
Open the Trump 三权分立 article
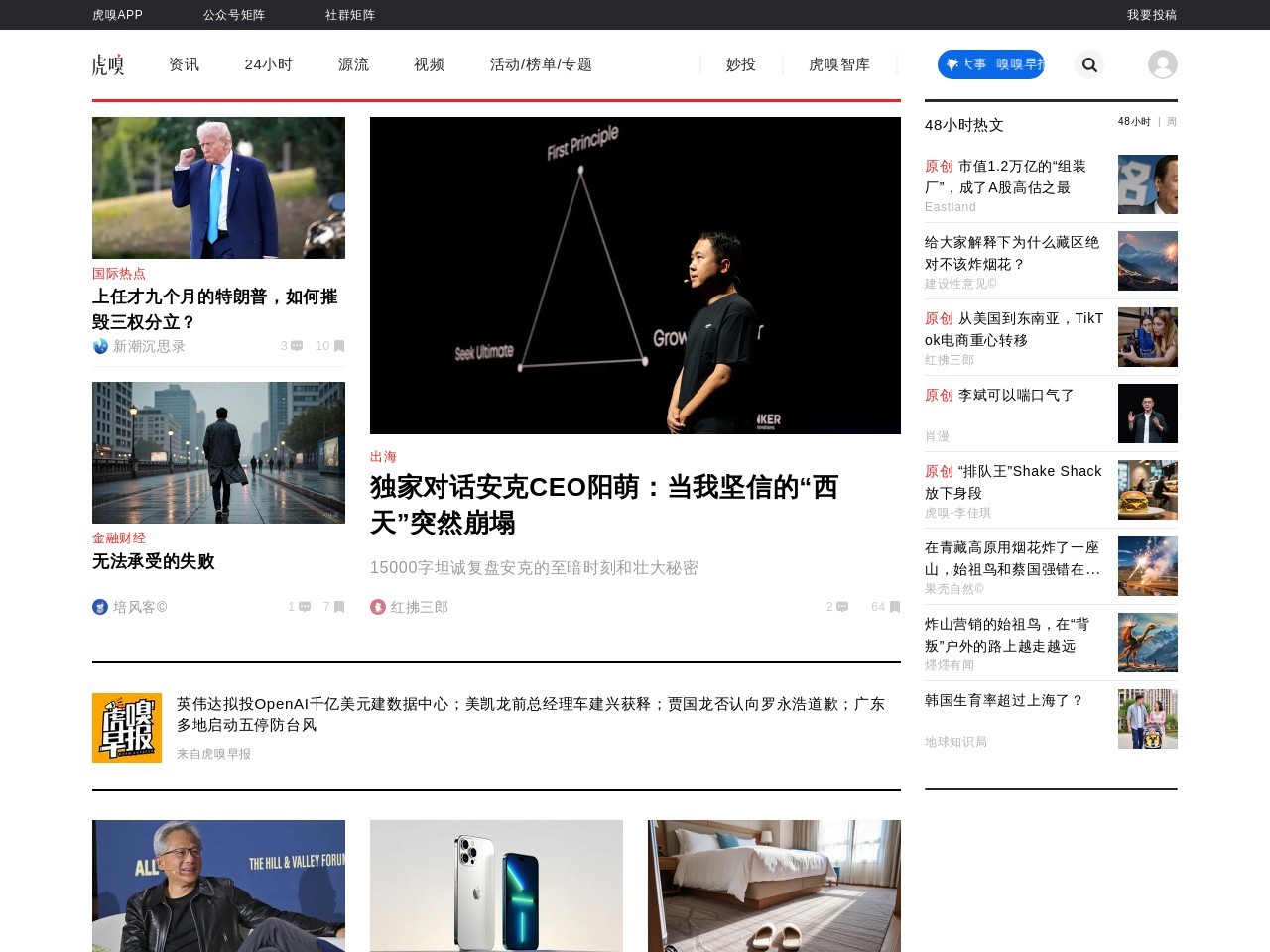coord(214,308)
